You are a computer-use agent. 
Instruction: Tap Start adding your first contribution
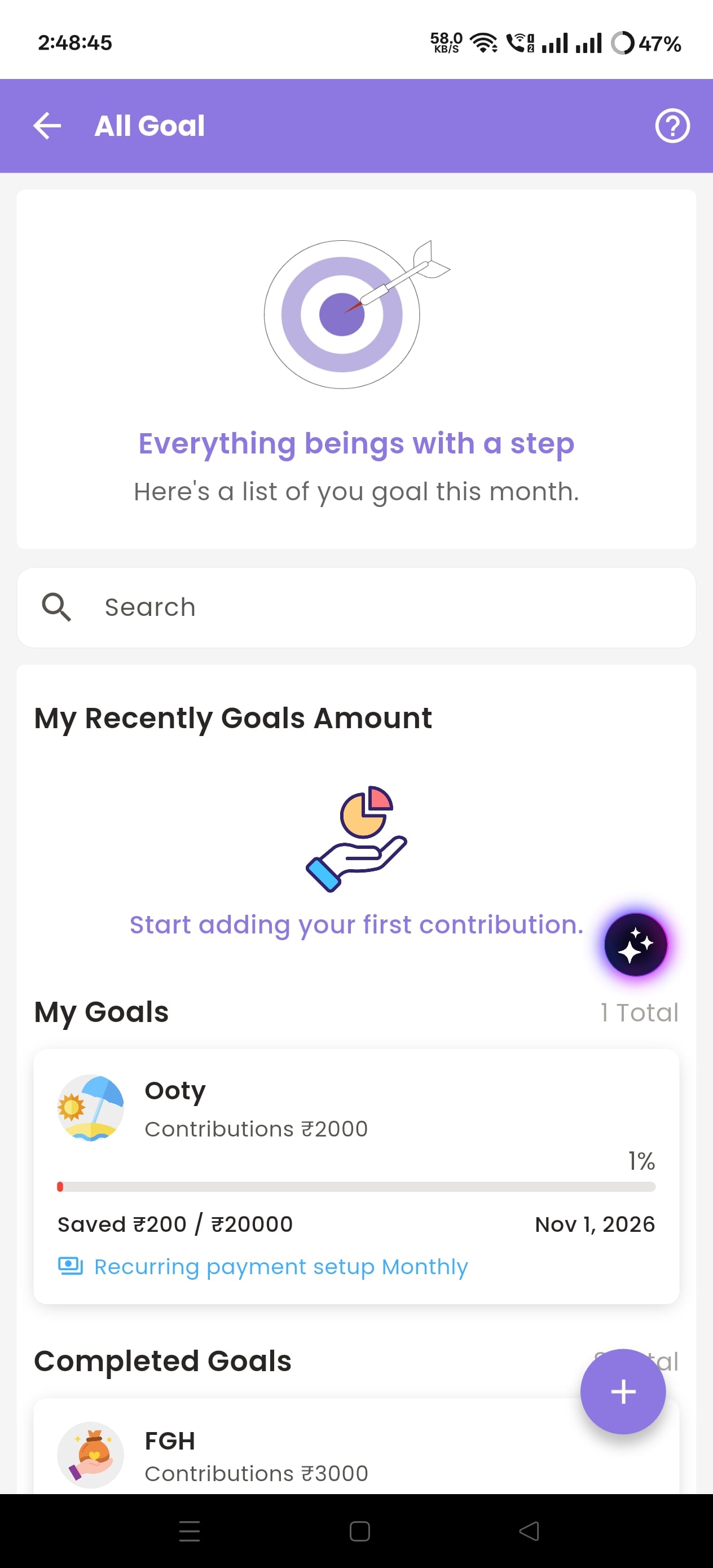click(x=355, y=924)
